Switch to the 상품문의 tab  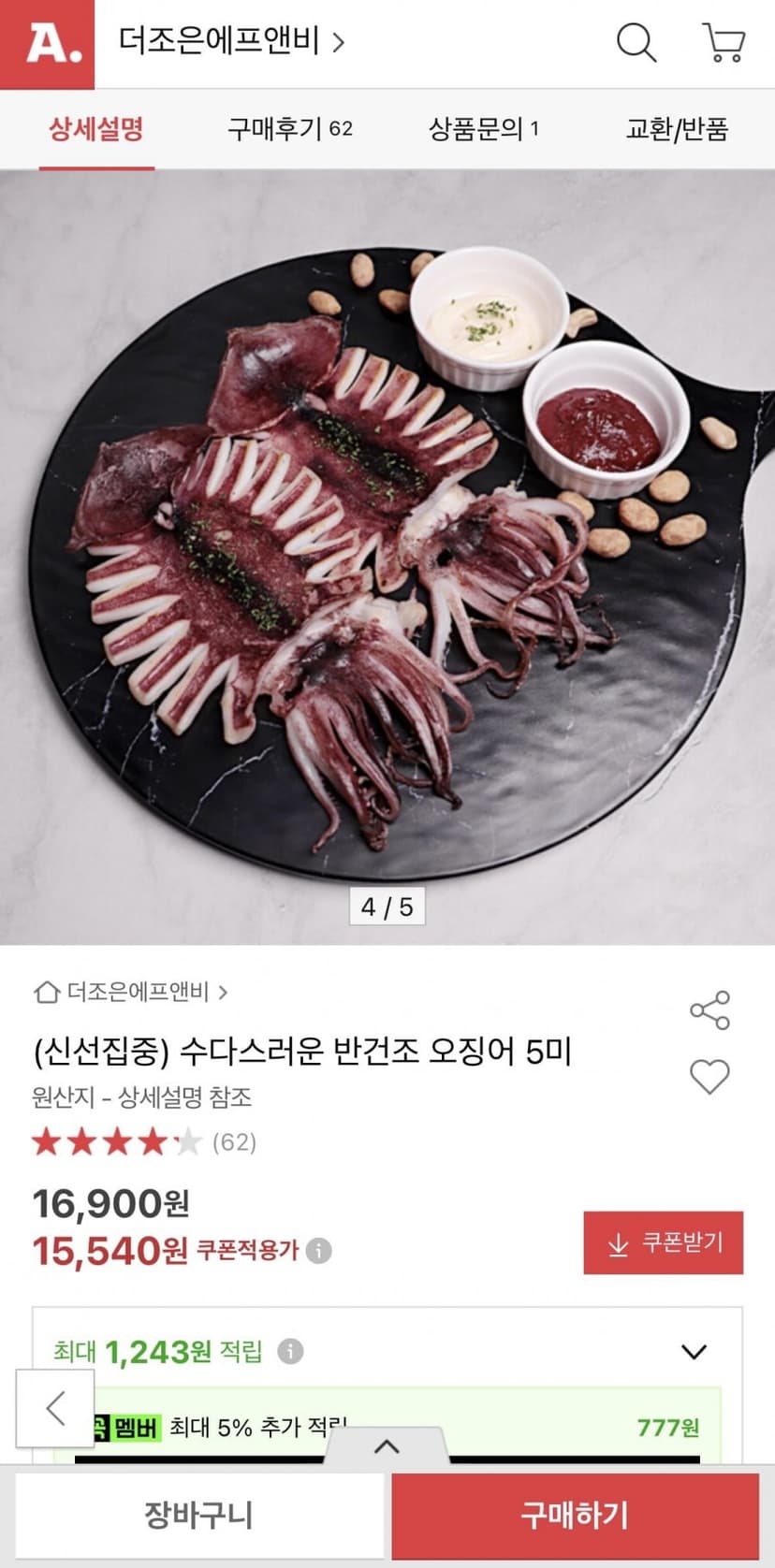[483, 128]
